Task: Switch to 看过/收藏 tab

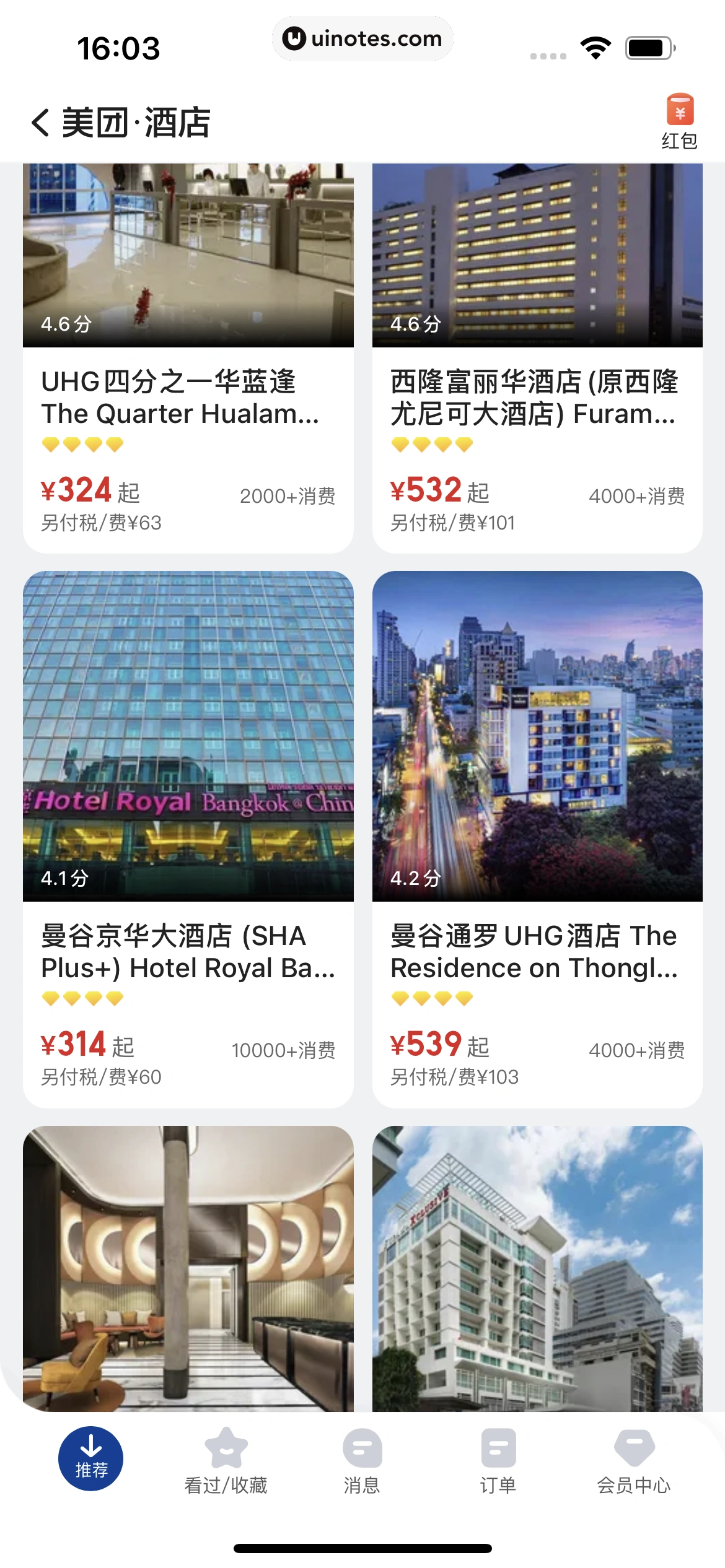Action: coord(226,1460)
